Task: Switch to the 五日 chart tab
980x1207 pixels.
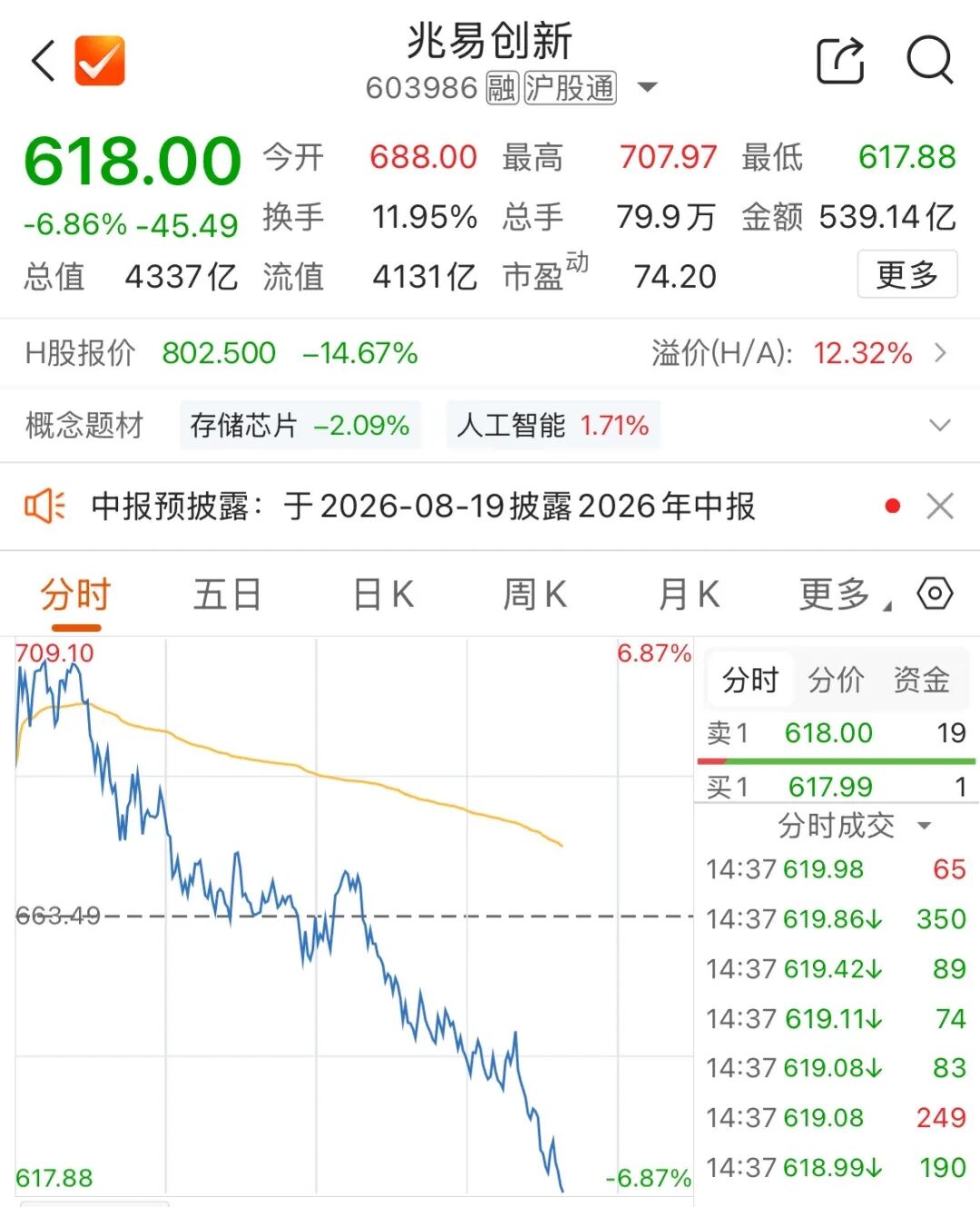Action: (x=227, y=595)
